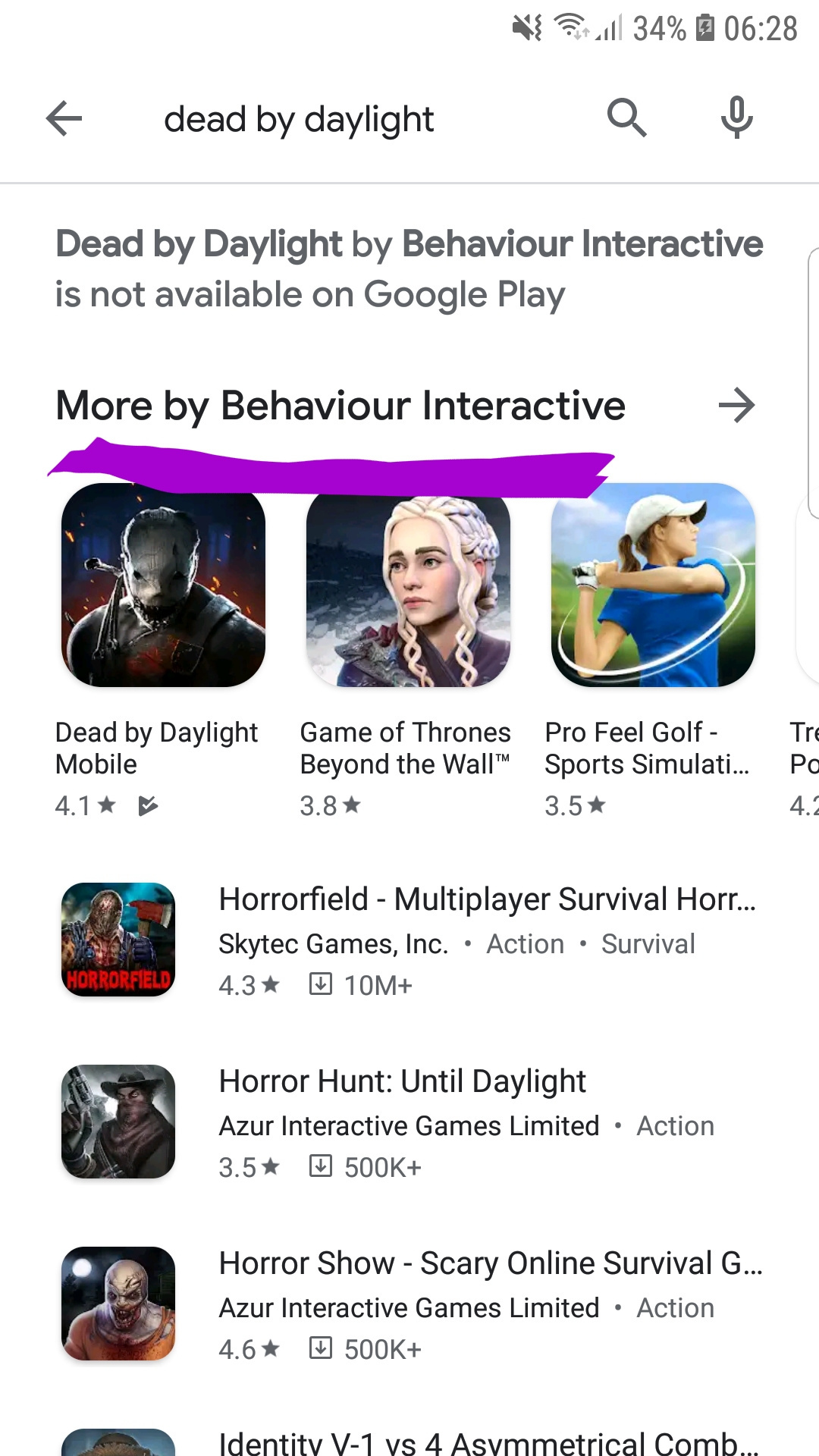Tap Azur Interactive Games Limited under Horror Hunt
Viewport: 819px width, 1456px height.
click(406, 1126)
